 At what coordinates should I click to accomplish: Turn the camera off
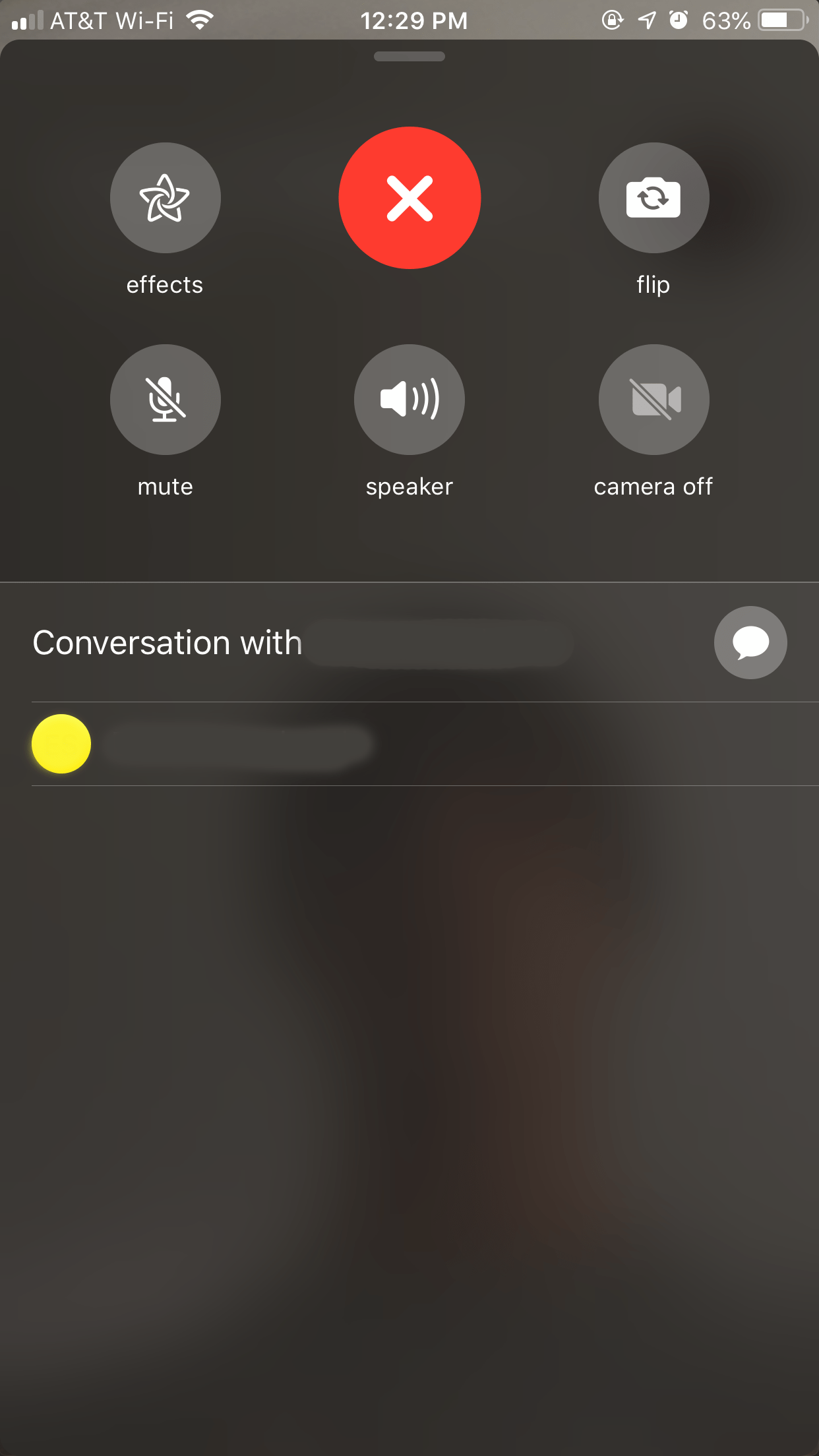[x=653, y=400]
